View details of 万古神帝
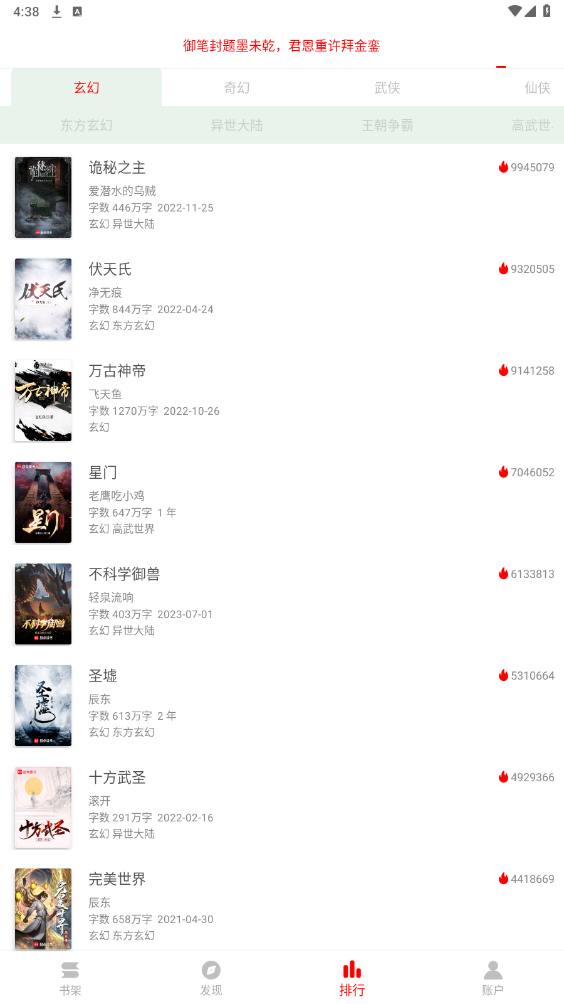This screenshot has height=1004, width=564. [282, 400]
